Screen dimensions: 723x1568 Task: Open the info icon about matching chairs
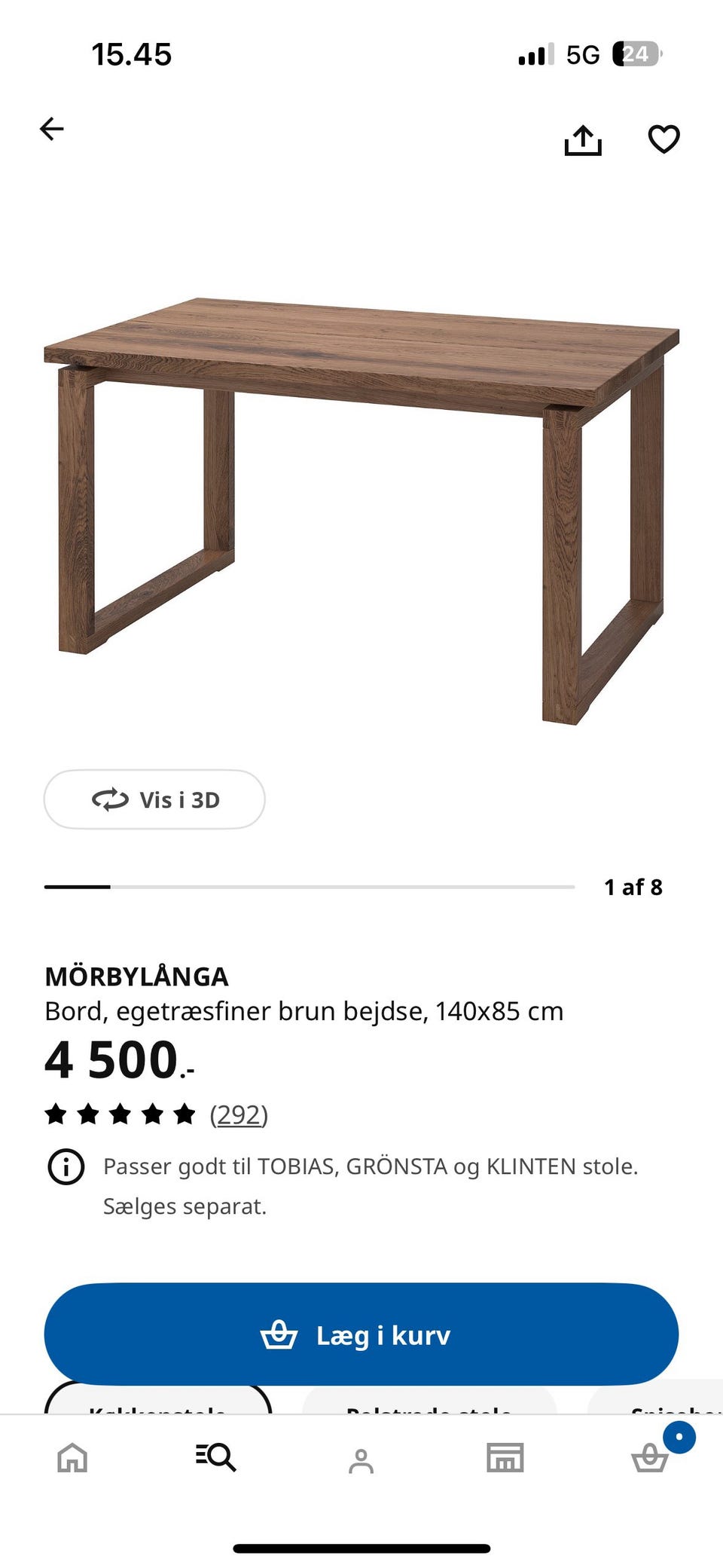coord(66,1167)
